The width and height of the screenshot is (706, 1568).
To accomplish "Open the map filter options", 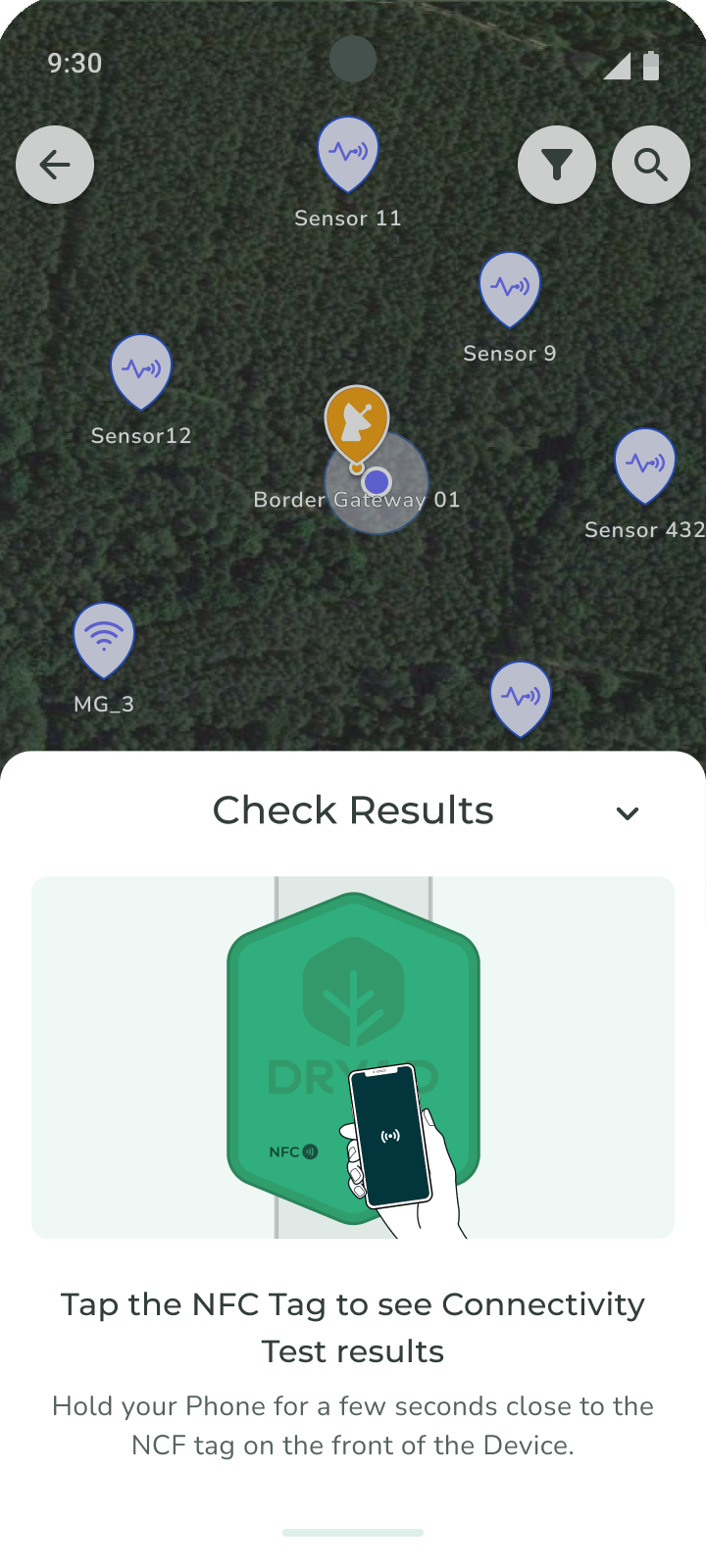I will 556,165.
